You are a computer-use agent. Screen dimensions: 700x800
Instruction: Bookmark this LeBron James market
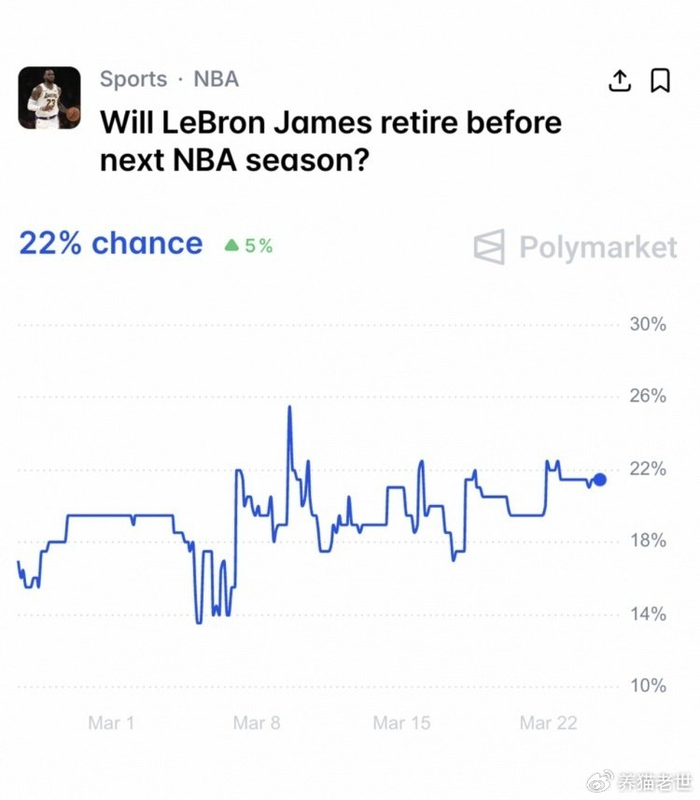point(660,81)
